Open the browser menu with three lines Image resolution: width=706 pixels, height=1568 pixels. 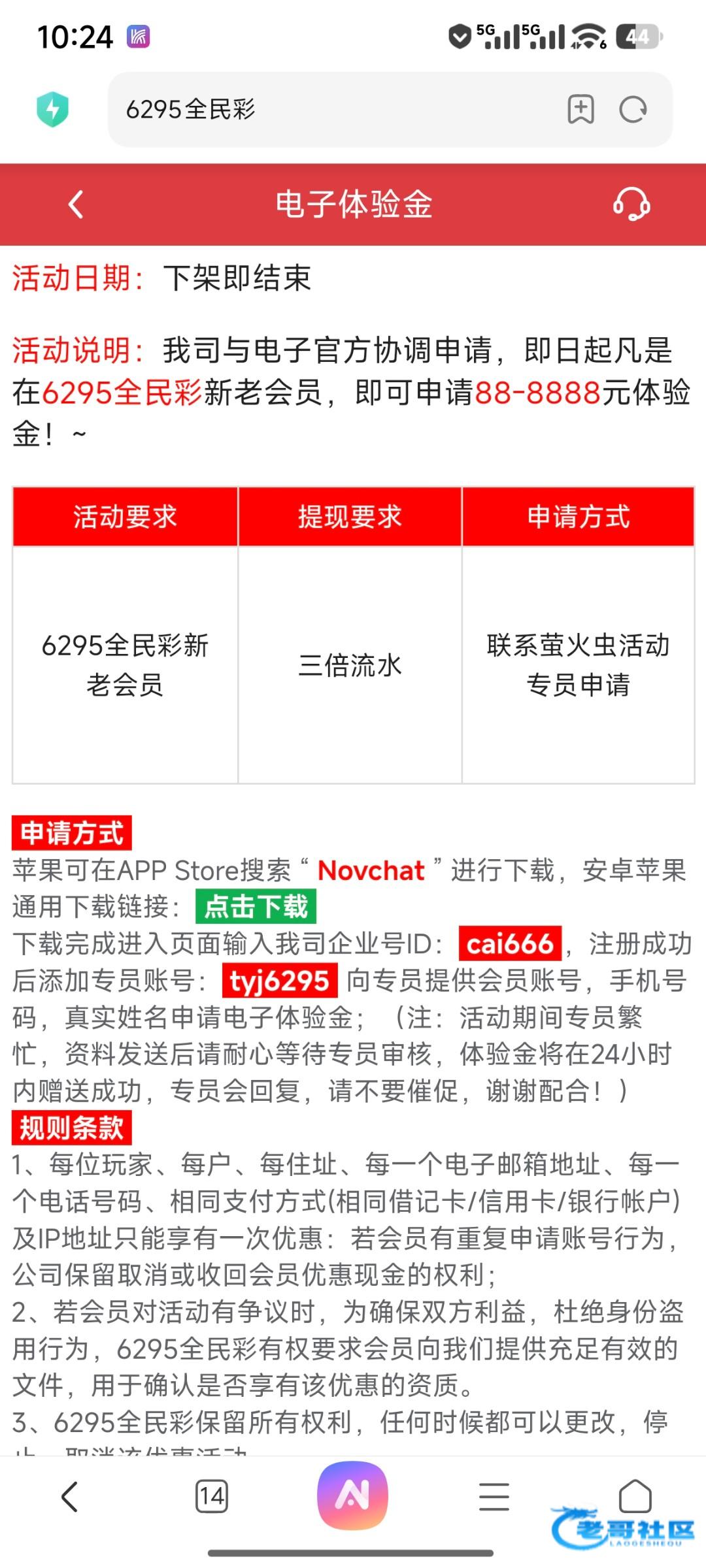tap(494, 1496)
